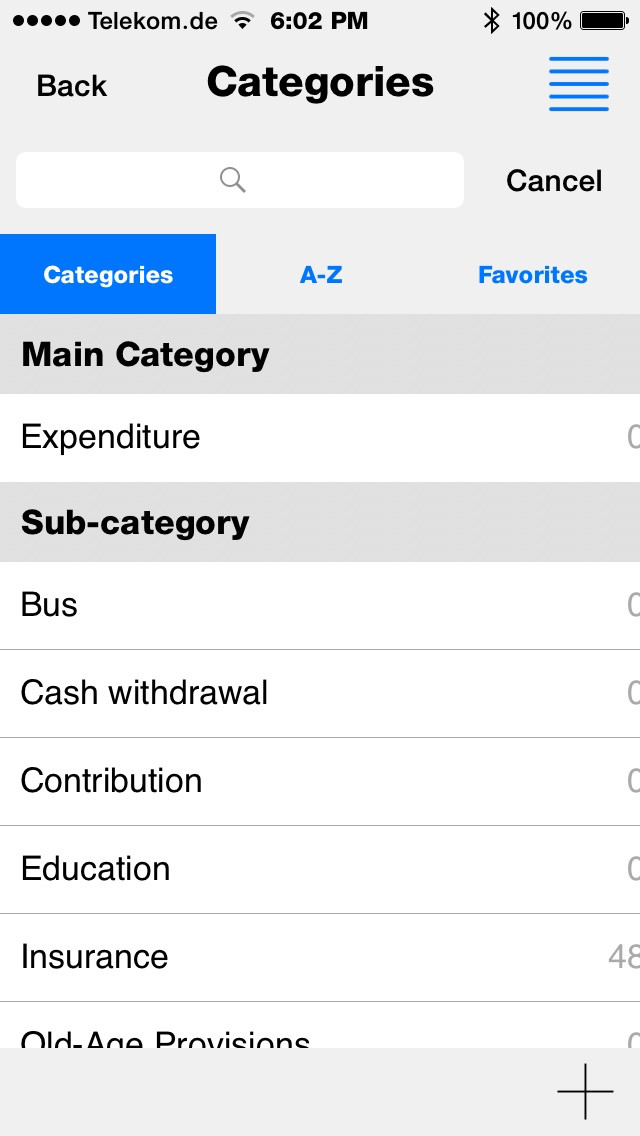Switch to the Favorites tab
Screen dimensions: 640x1136
coord(533,274)
